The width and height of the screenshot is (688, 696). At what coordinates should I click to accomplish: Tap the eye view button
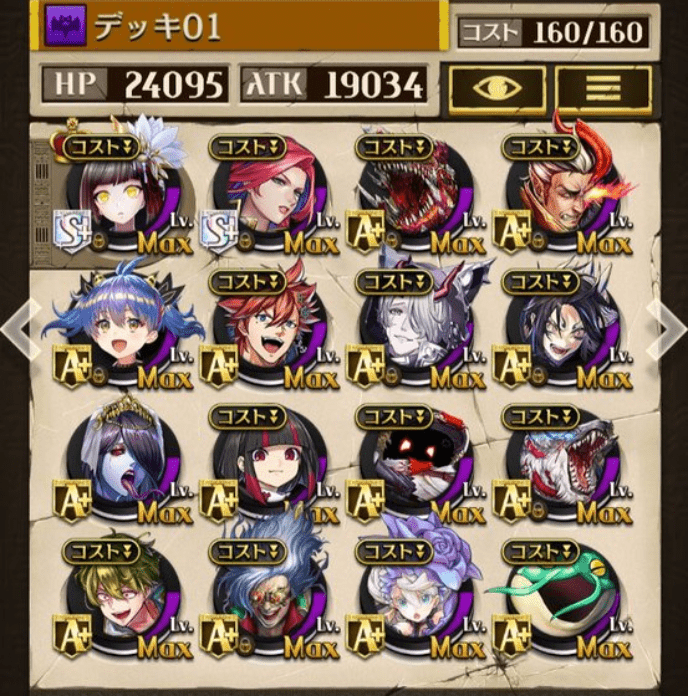coord(496,89)
